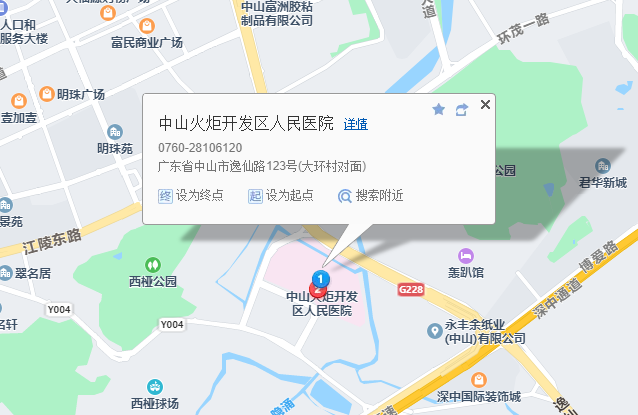Search nearby (搜索附近)

coord(371,196)
